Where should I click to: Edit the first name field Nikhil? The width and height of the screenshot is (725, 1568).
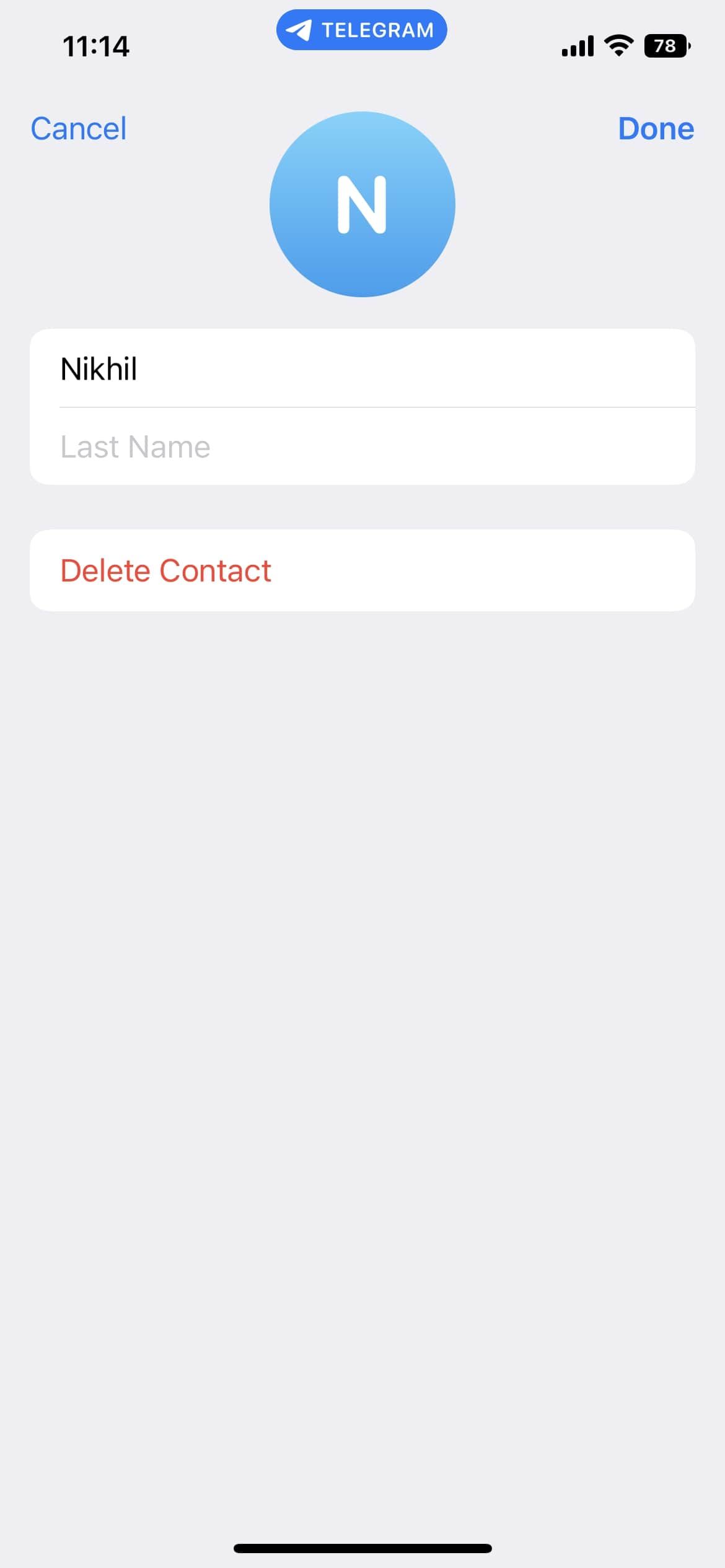coord(362,368)
